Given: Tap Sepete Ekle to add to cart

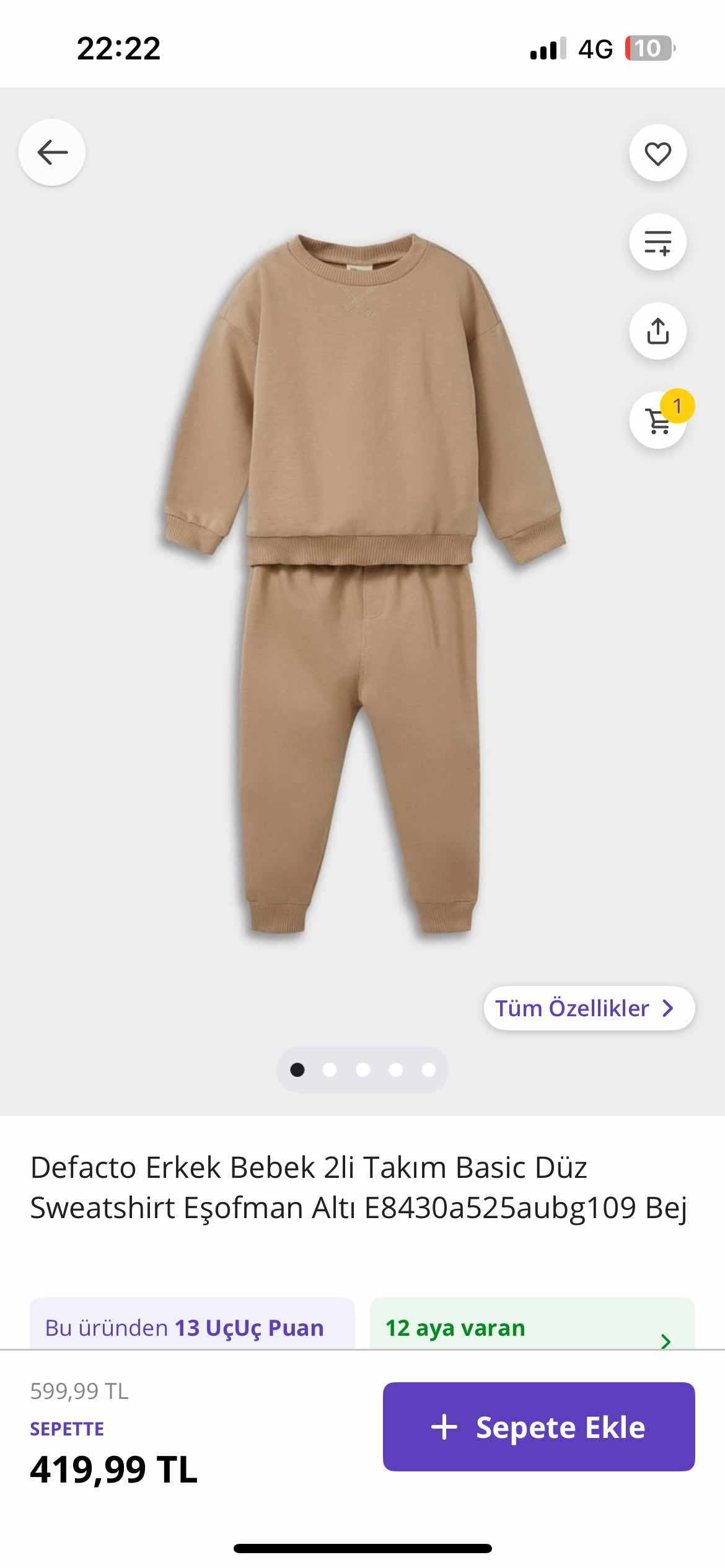Looking at the screenshot, I should click(538, 1427).
